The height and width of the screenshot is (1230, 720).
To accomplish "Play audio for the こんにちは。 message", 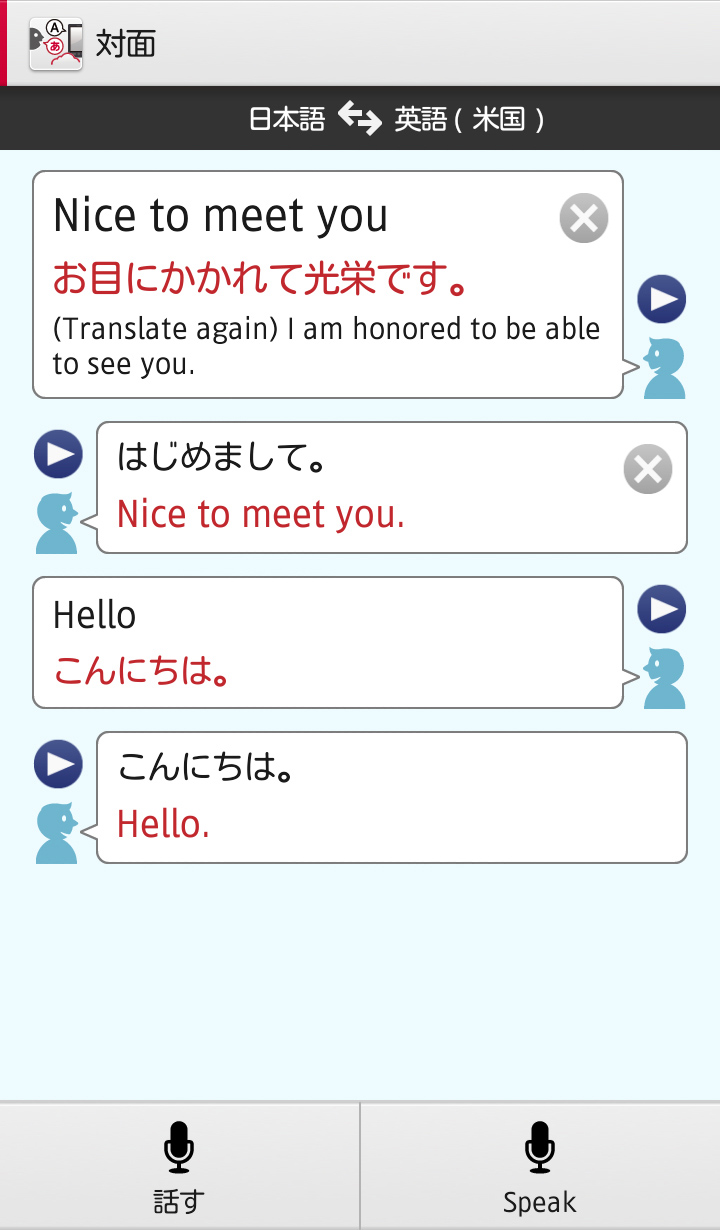I will (x=58, y=764).
